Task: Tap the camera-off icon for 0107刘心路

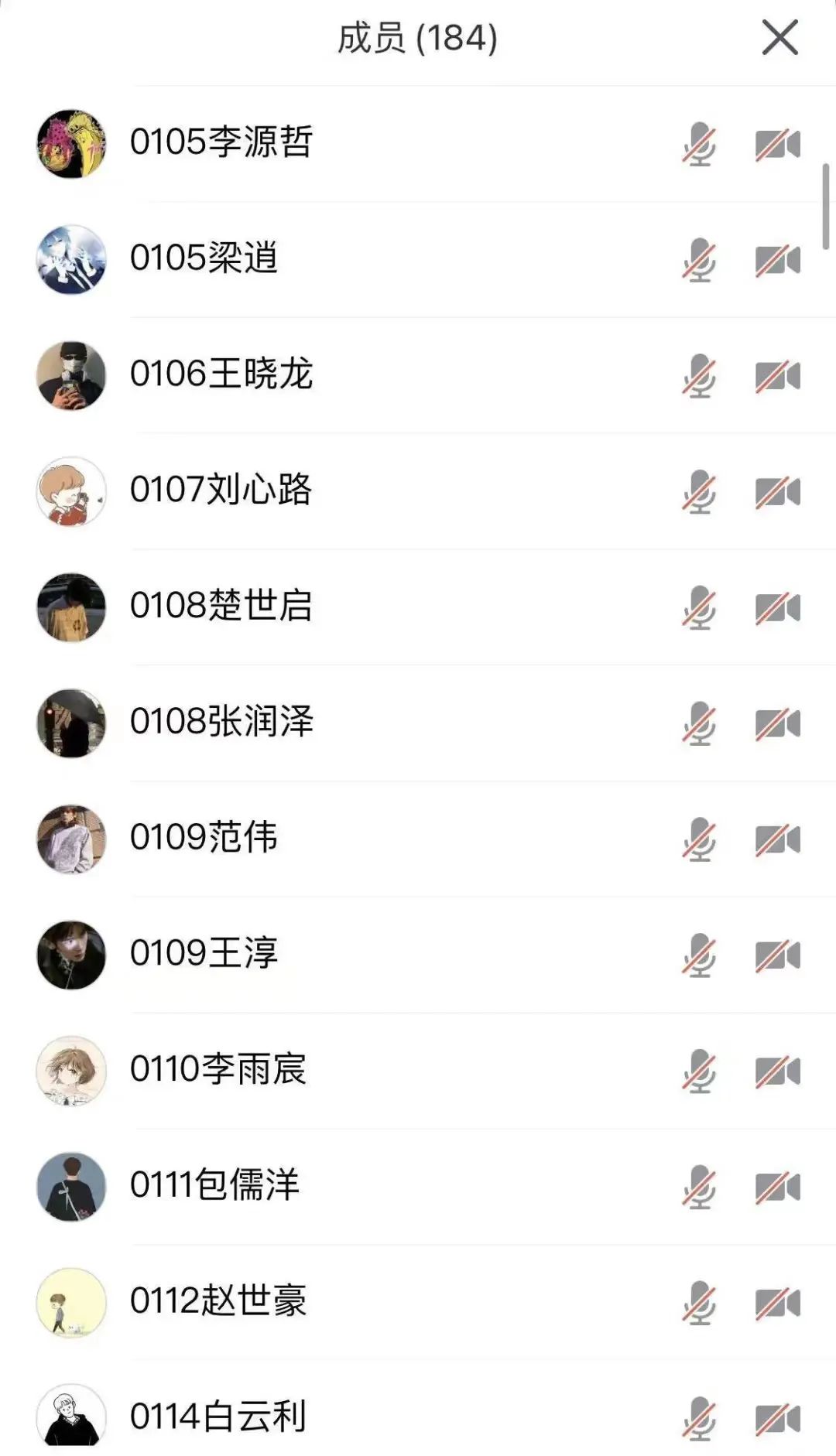Action: coord(777,492)
